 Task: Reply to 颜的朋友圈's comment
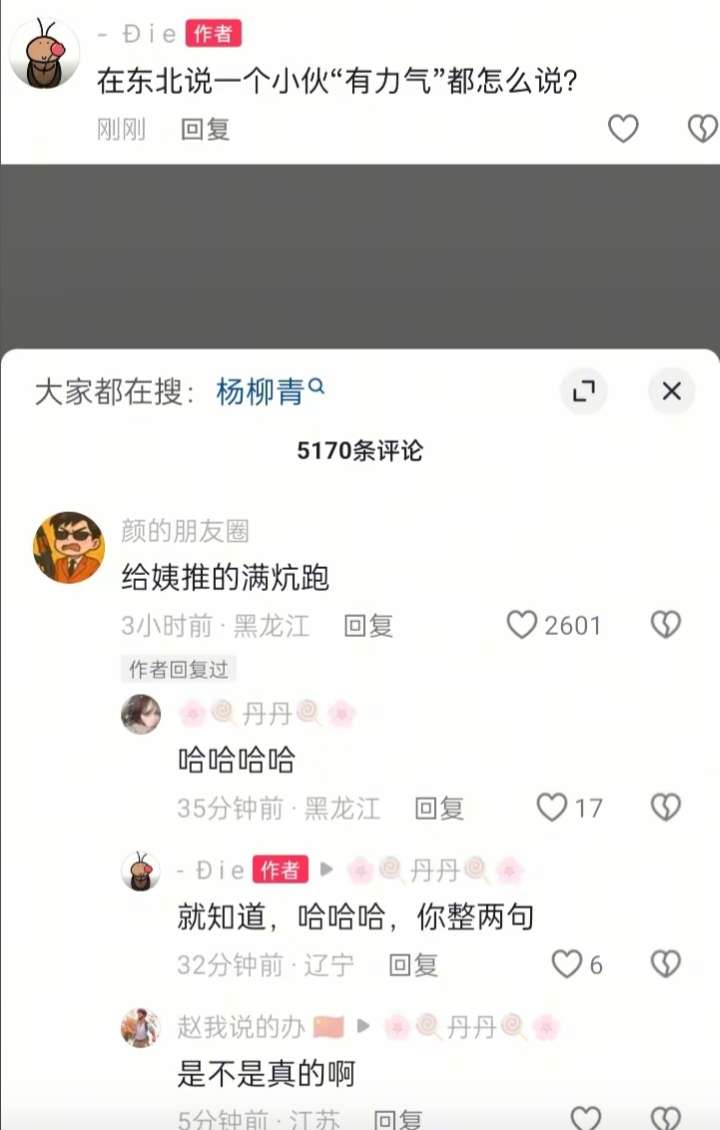coord(368,626)
